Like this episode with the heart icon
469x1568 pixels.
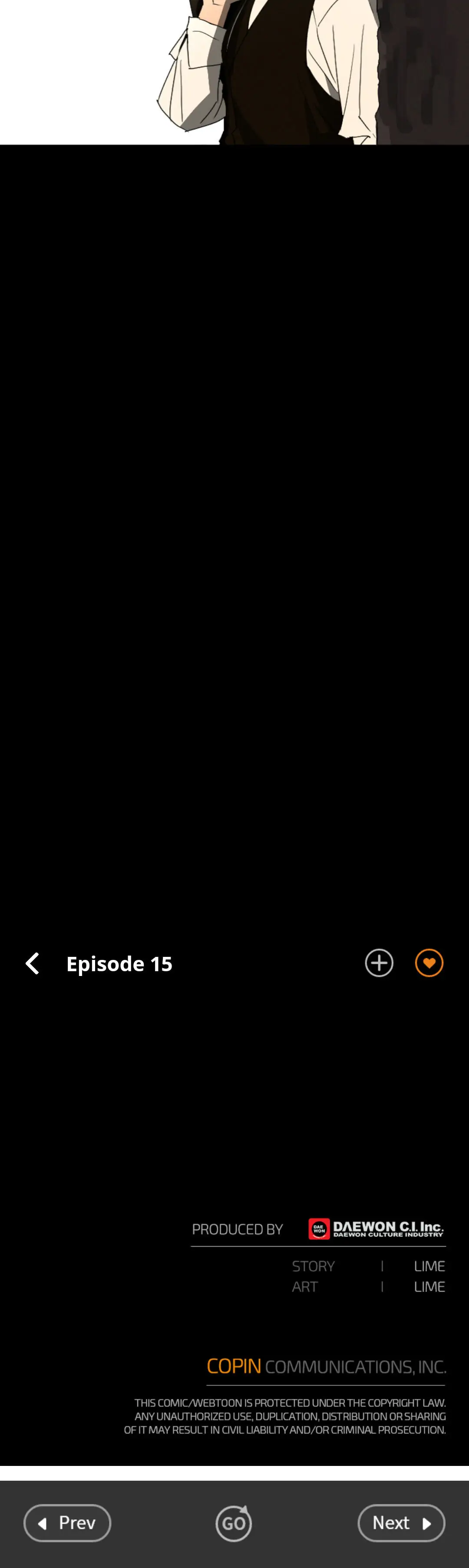[429, 963]
